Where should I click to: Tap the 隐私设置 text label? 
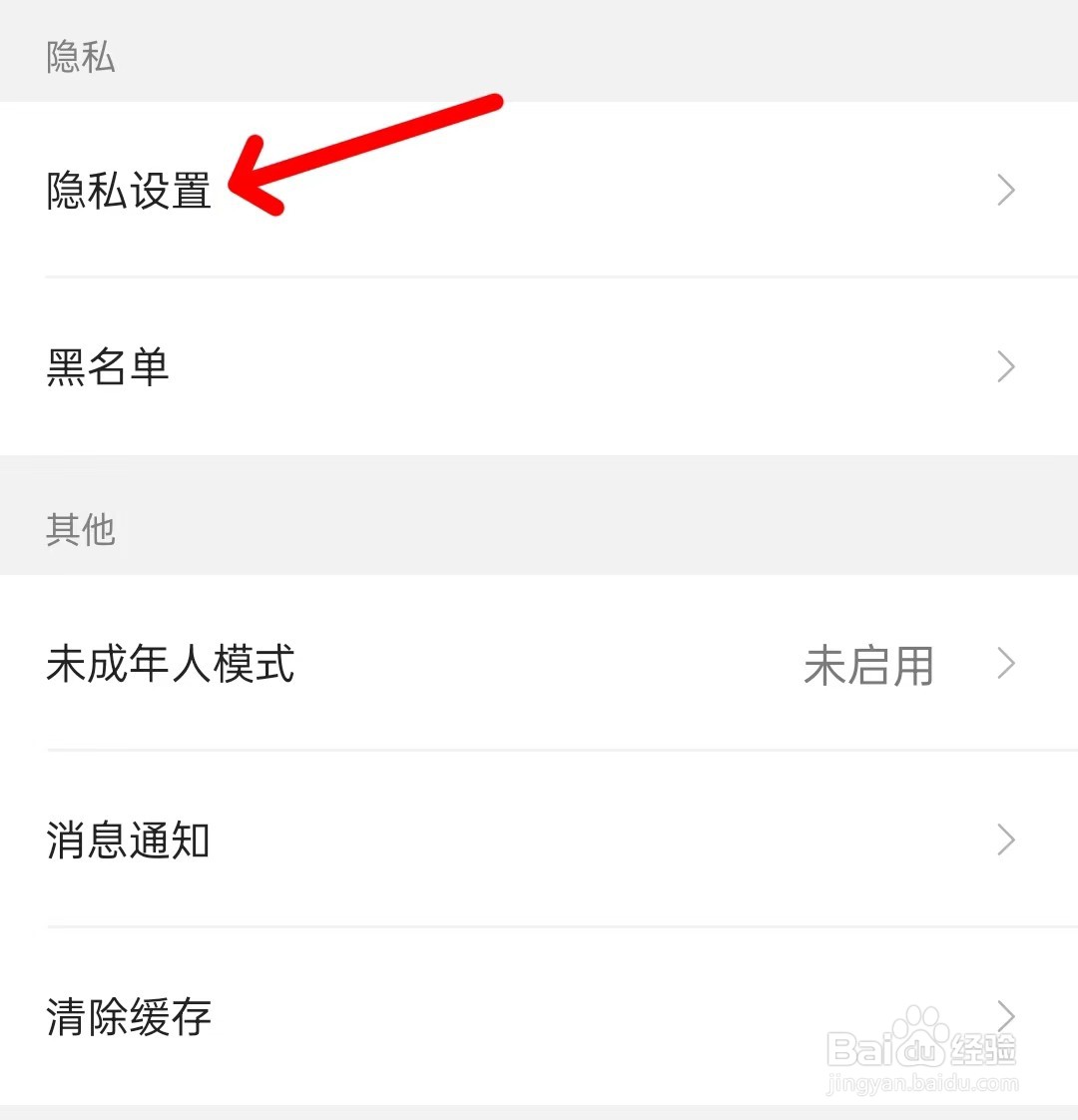(128, 191)
